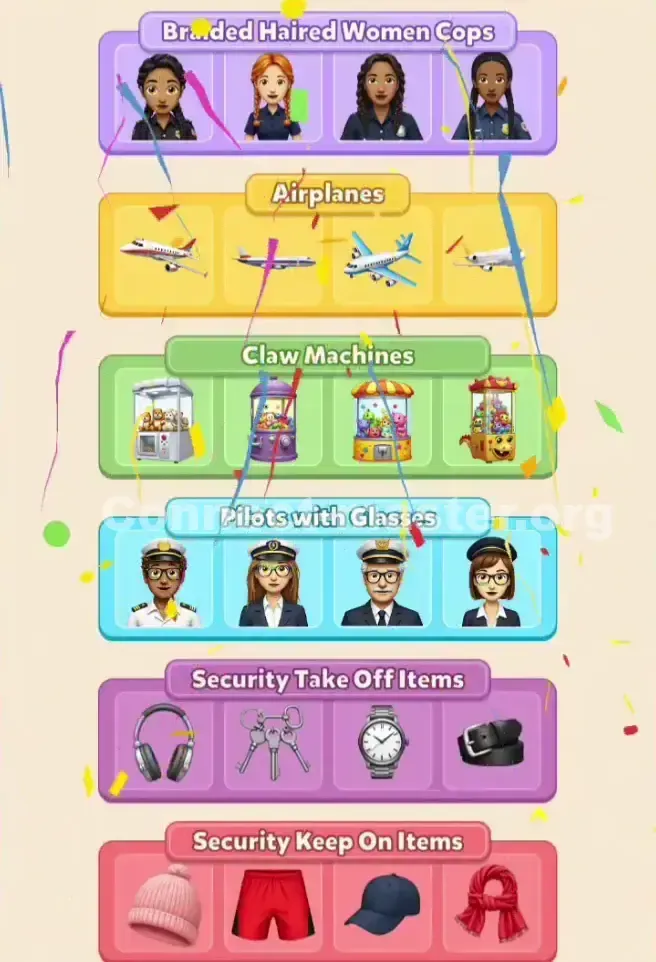The width and height of the screenshot is (656, 962).
Task: Select the black belt tile
Action: click(491, 741)
